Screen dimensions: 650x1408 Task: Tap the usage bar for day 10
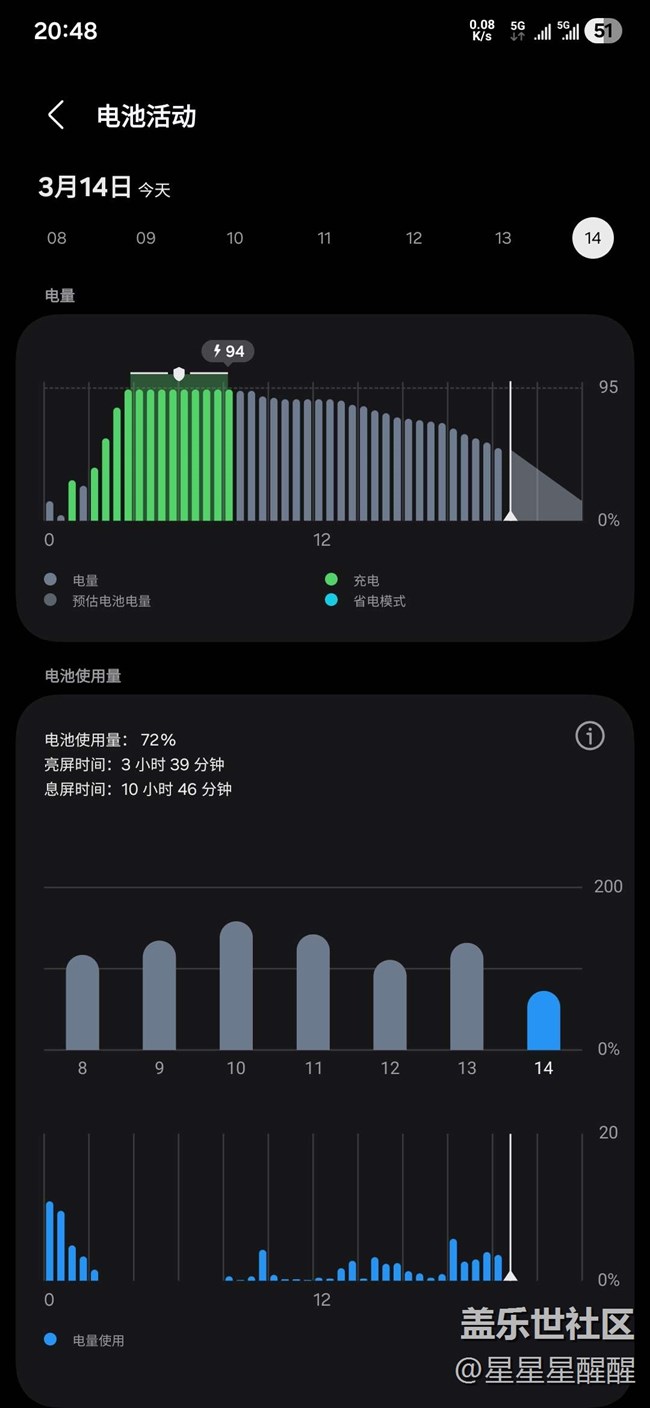click(x=236, y=986)
